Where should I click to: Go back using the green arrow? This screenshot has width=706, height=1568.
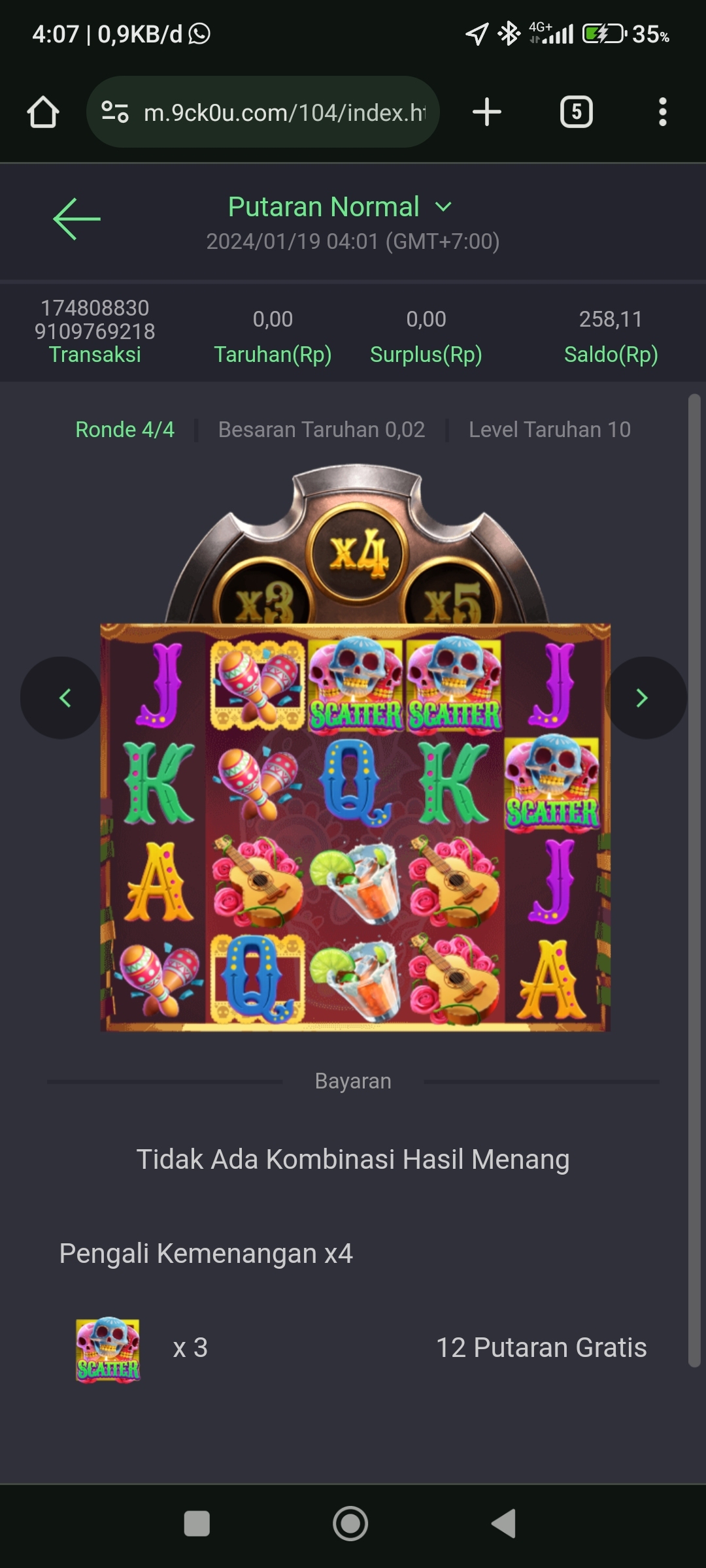76,219
